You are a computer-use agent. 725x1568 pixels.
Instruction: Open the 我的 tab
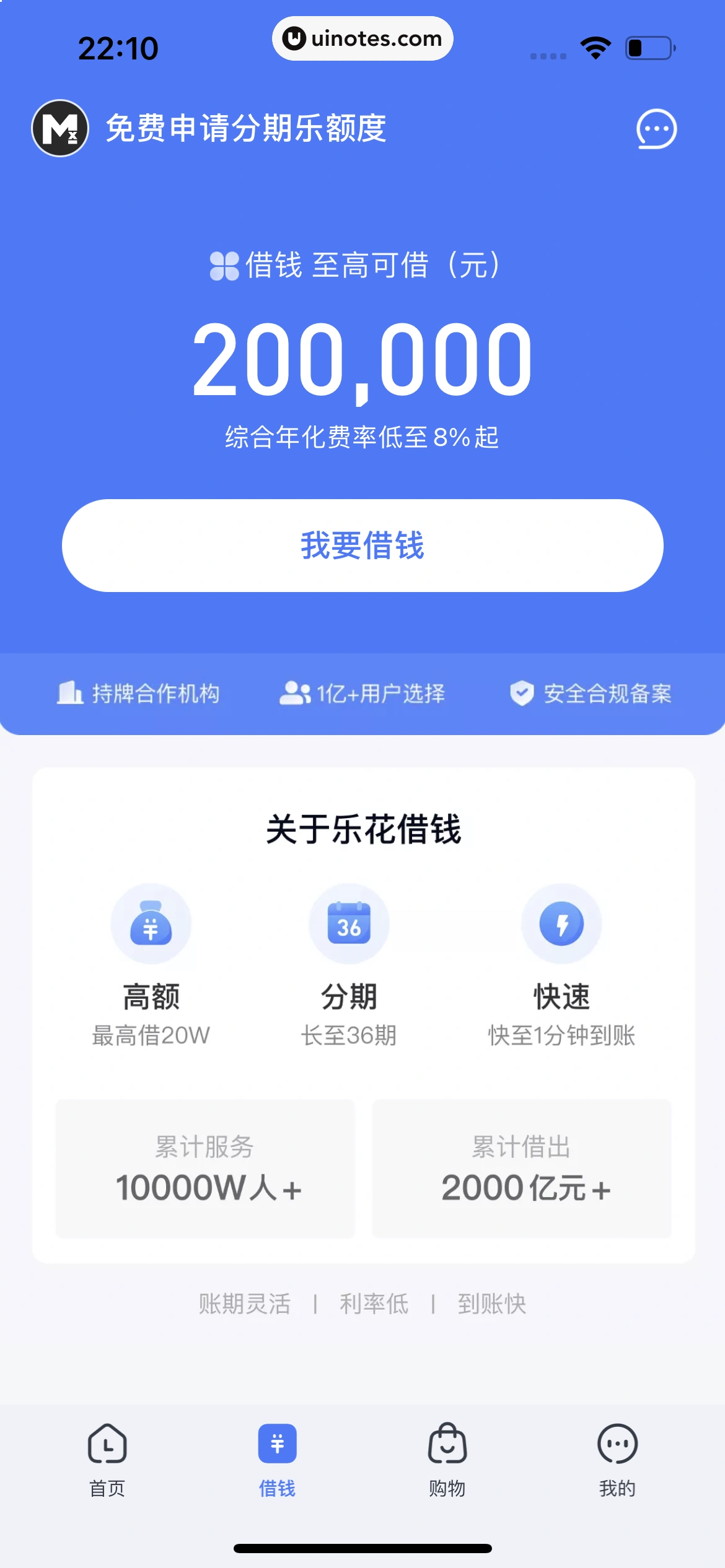coord(617,1459)
